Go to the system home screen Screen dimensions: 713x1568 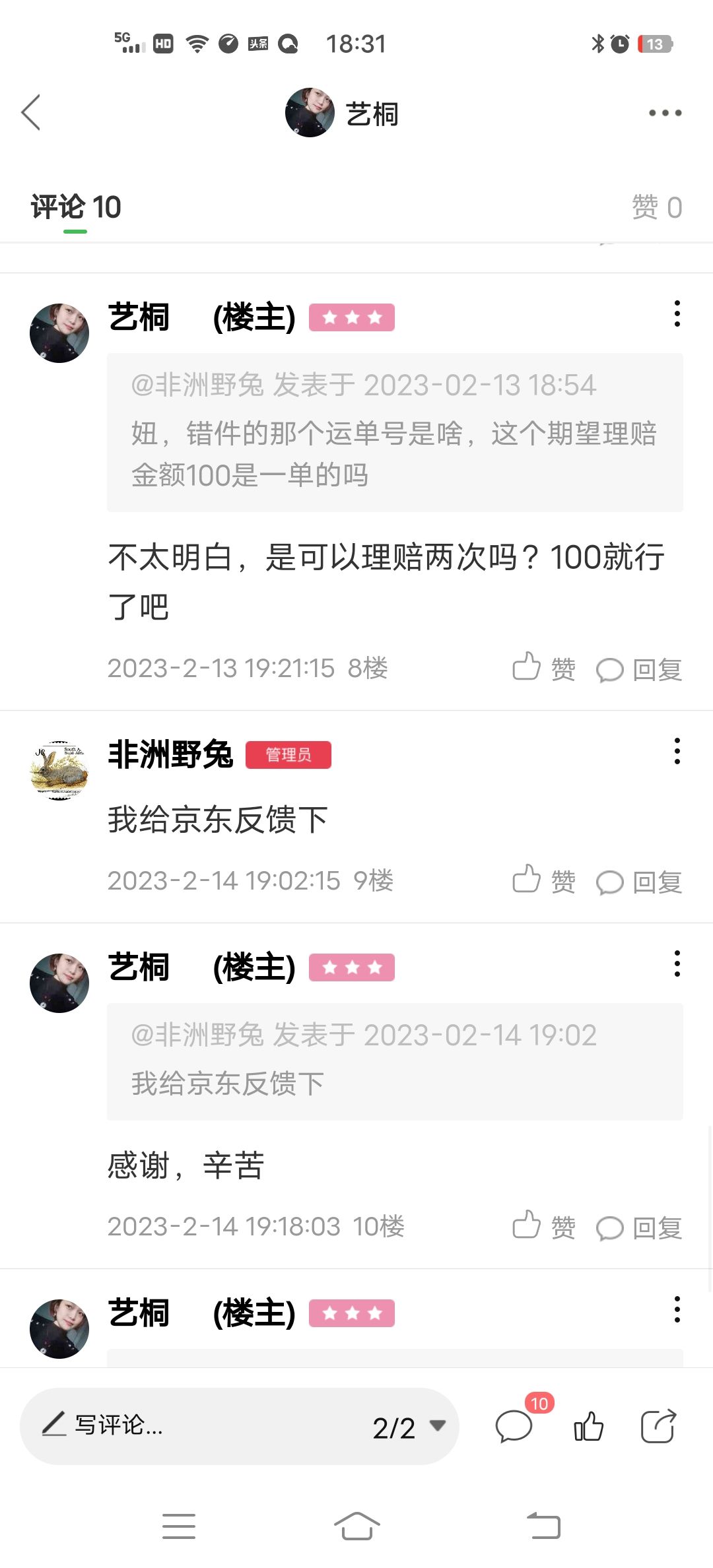click(356, 1526)
